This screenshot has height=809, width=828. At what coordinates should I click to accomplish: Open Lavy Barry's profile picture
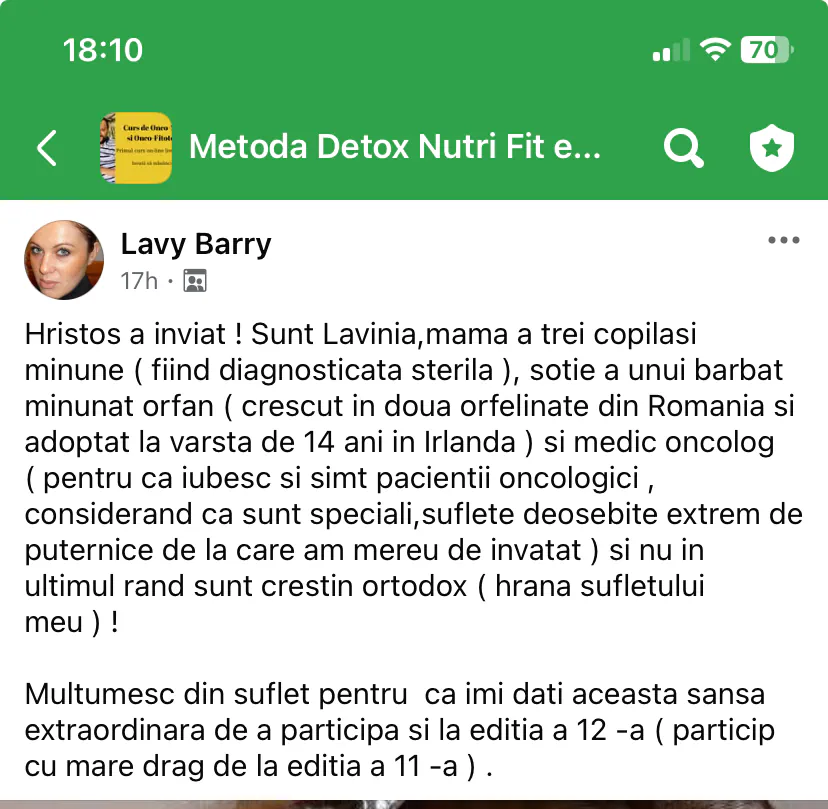coord(64,260)
